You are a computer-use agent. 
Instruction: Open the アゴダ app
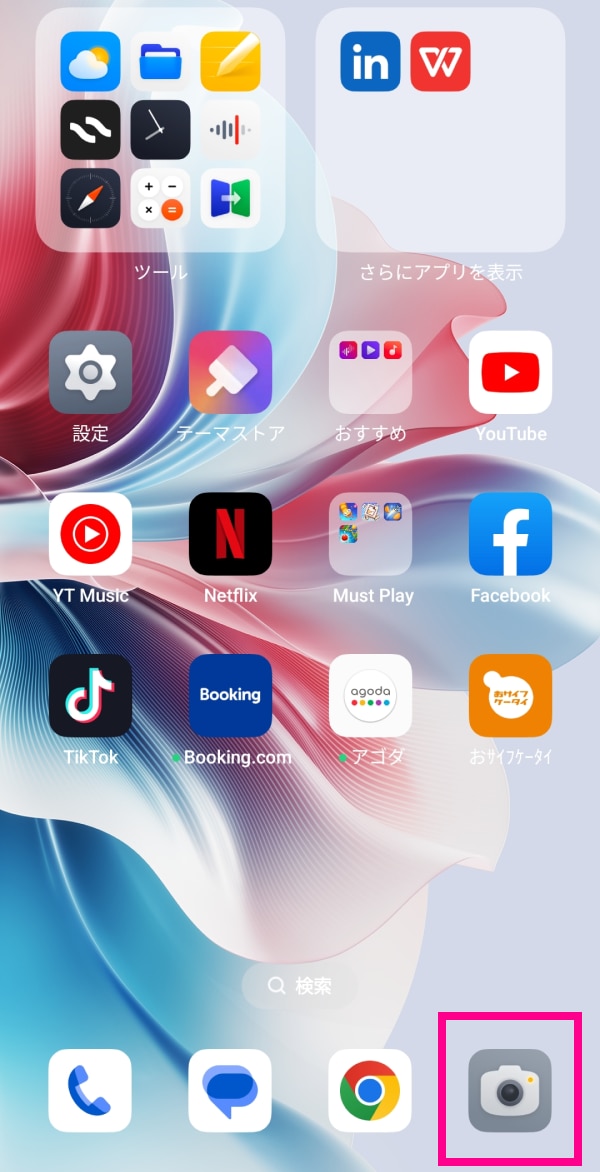point(370,696)
